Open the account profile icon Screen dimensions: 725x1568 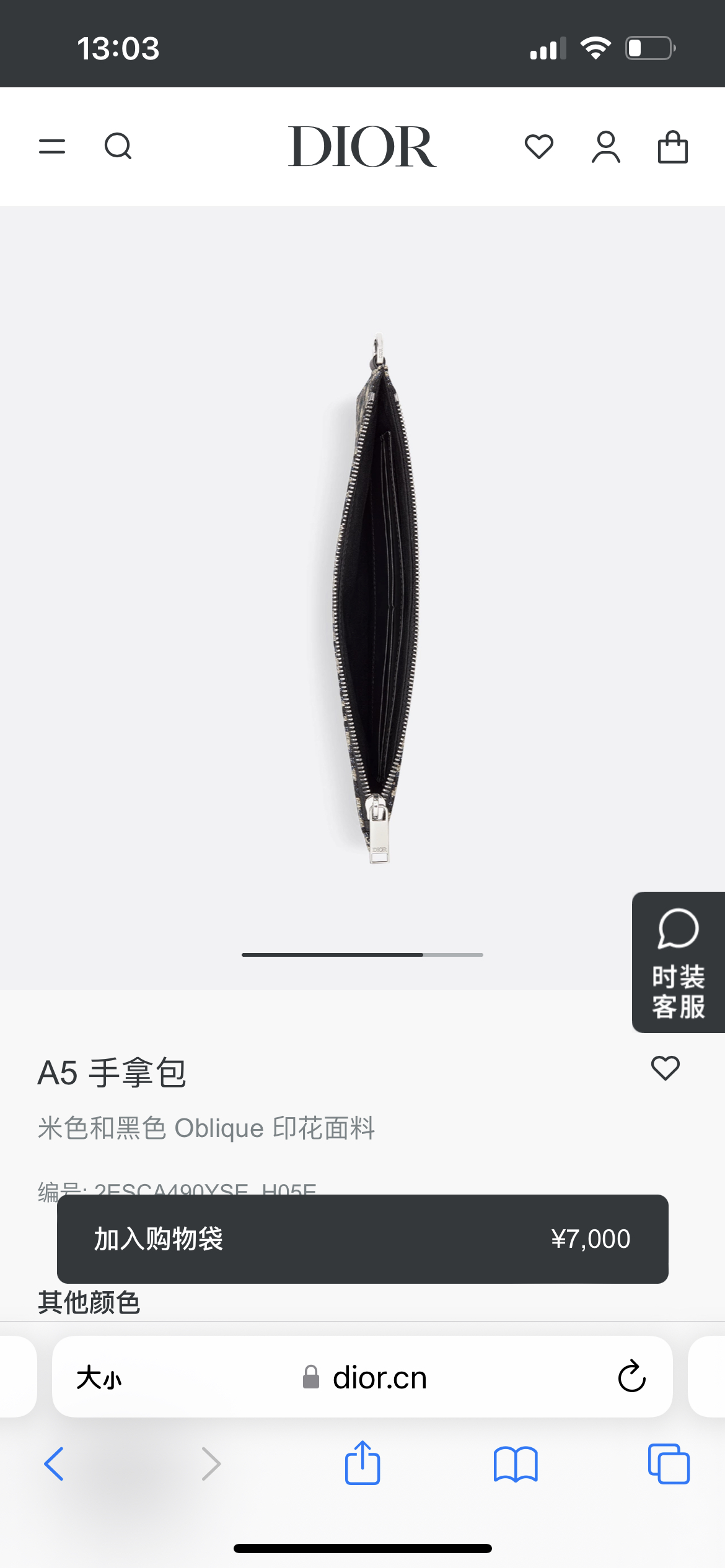605,147
